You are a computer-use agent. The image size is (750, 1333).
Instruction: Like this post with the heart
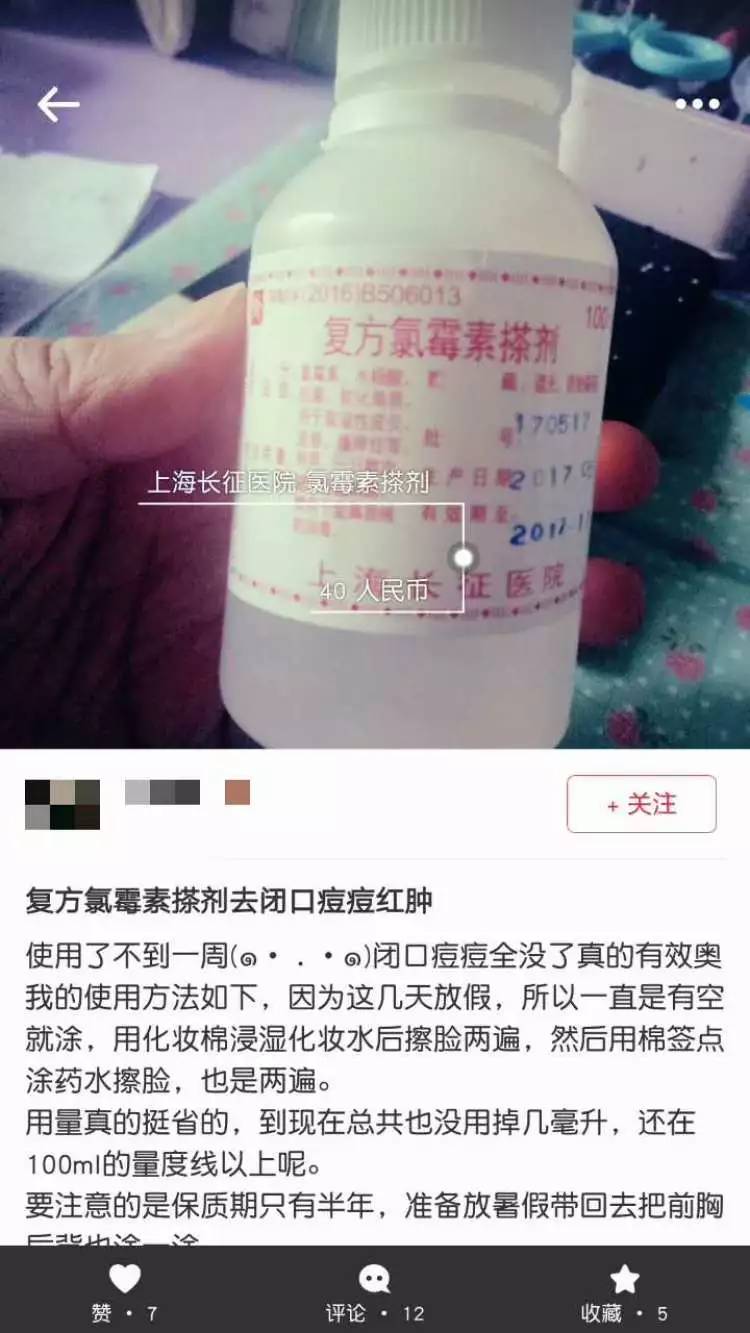tap(124, 1281)
